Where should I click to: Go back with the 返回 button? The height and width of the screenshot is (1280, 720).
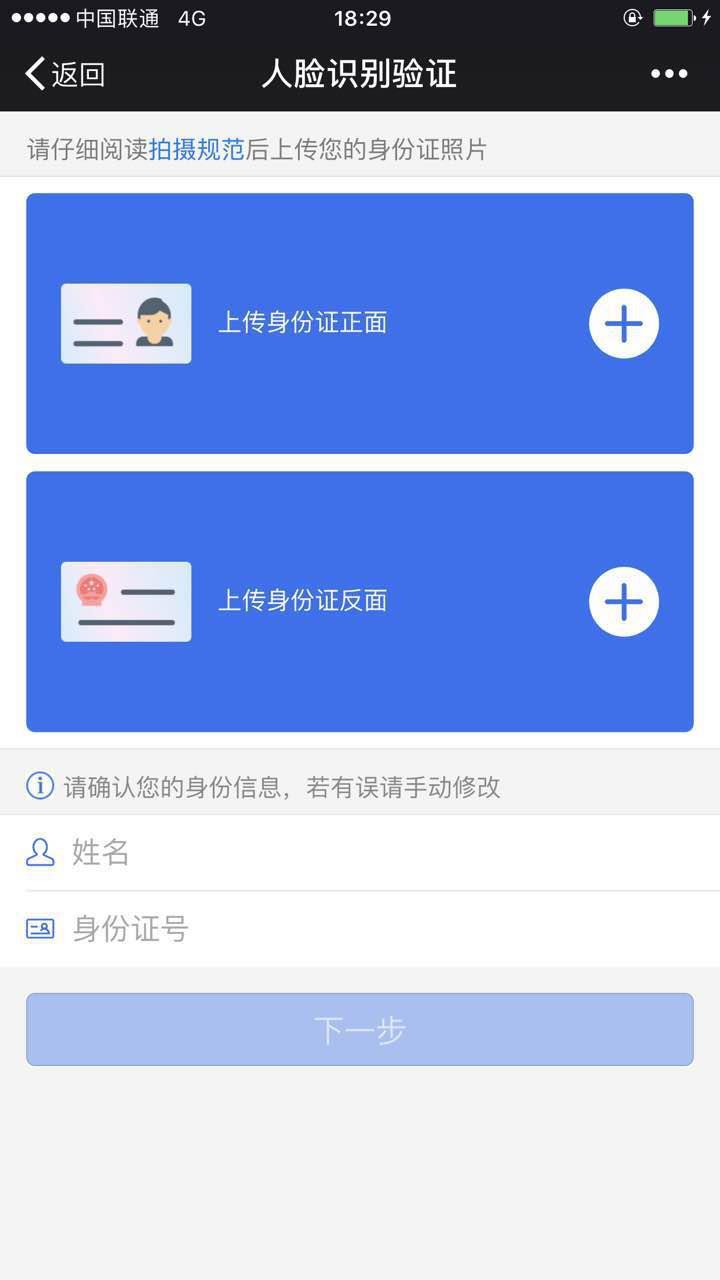pos(65,74)
